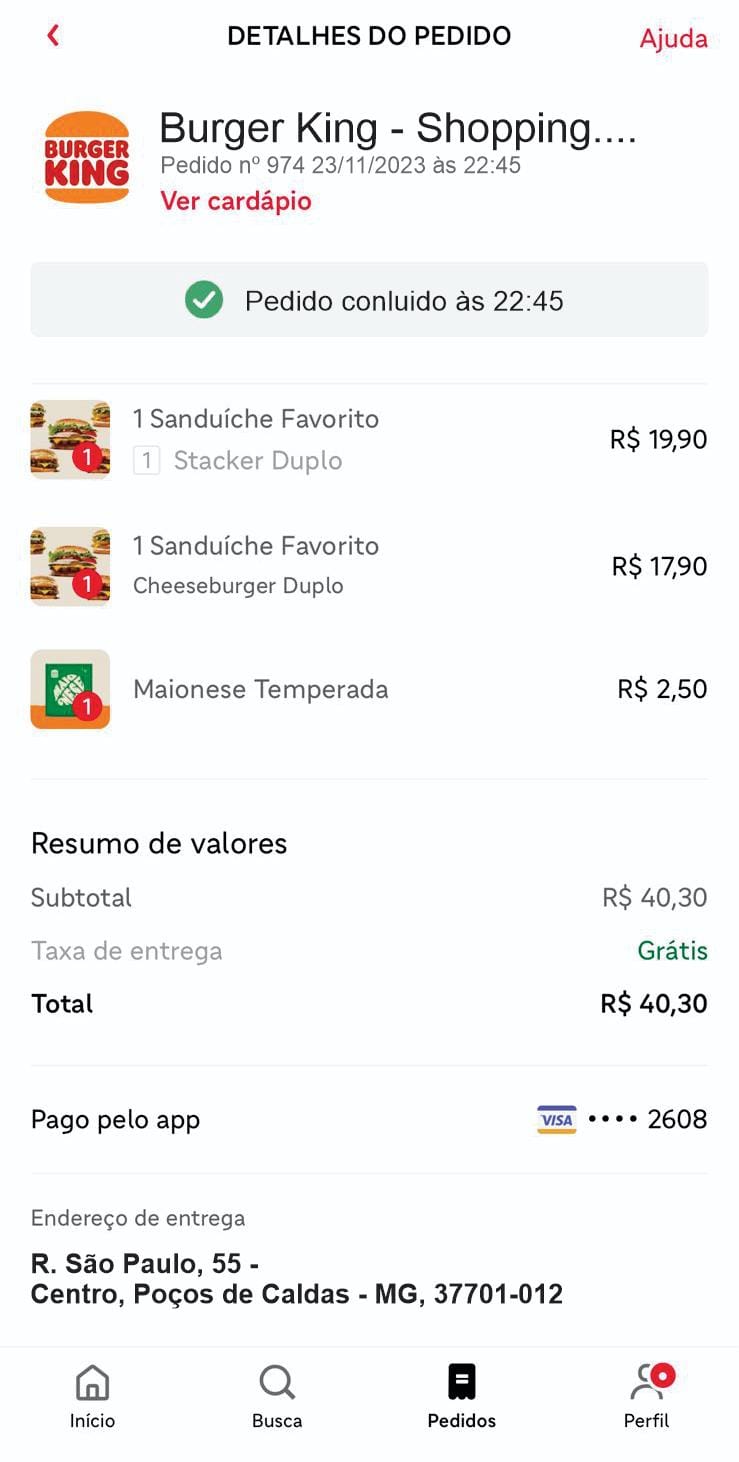Open the Busca tab

coord(277,1396)
